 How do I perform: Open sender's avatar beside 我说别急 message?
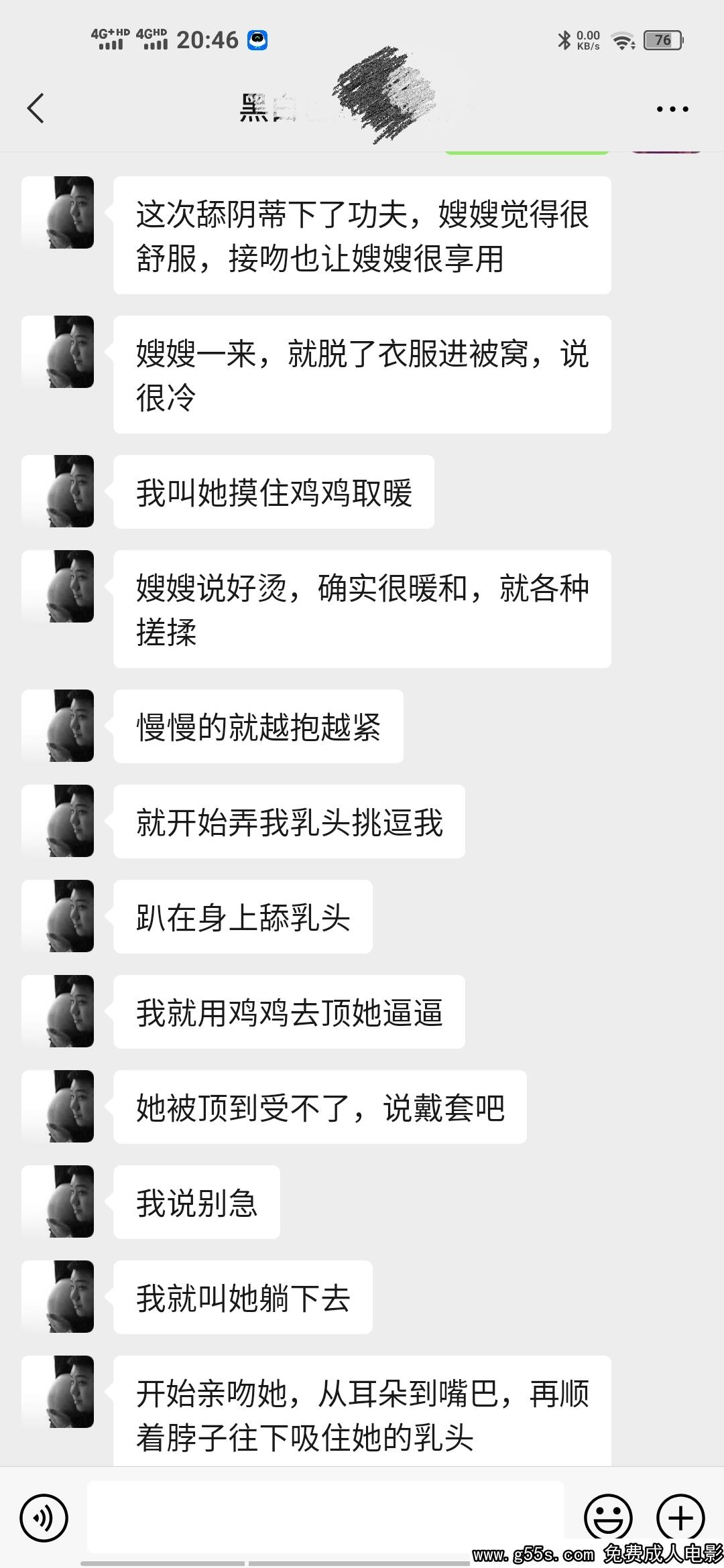pos(58,1201)
